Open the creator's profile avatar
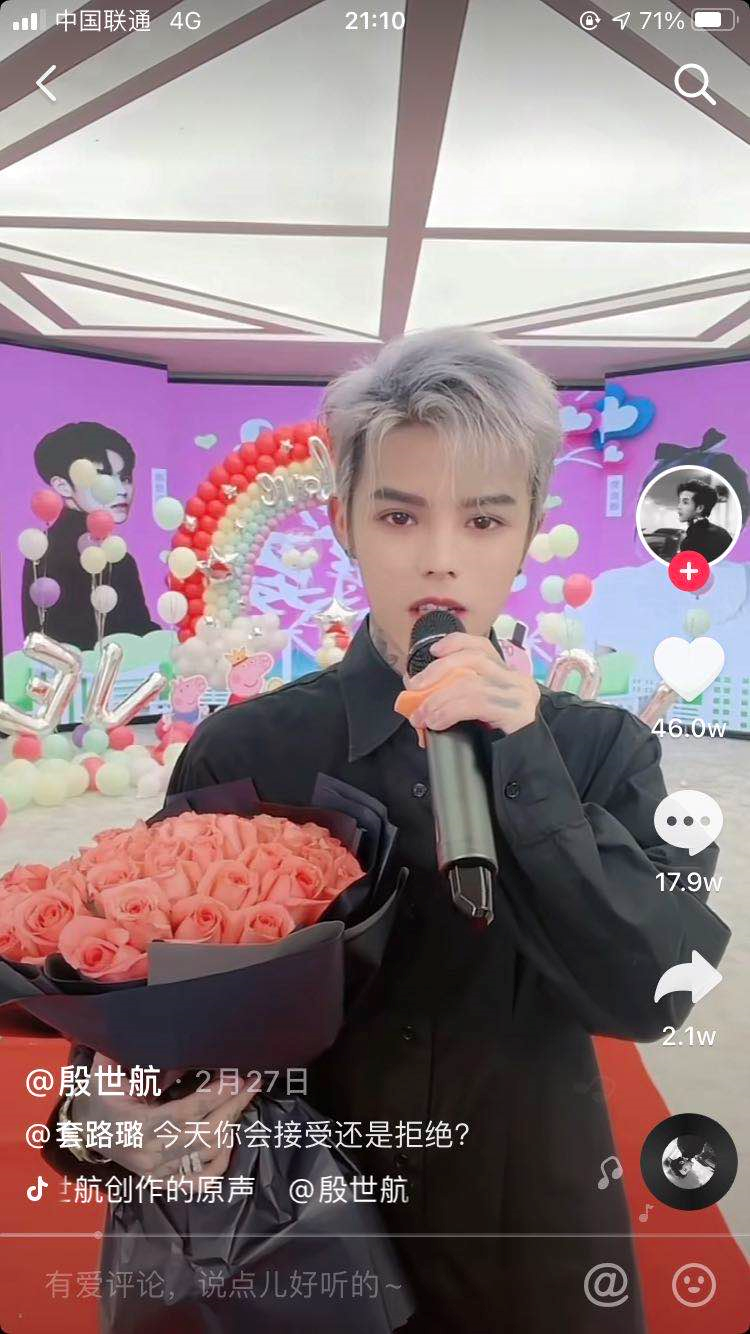This screenshot has height=1334, width=750. tap(689, 516)
